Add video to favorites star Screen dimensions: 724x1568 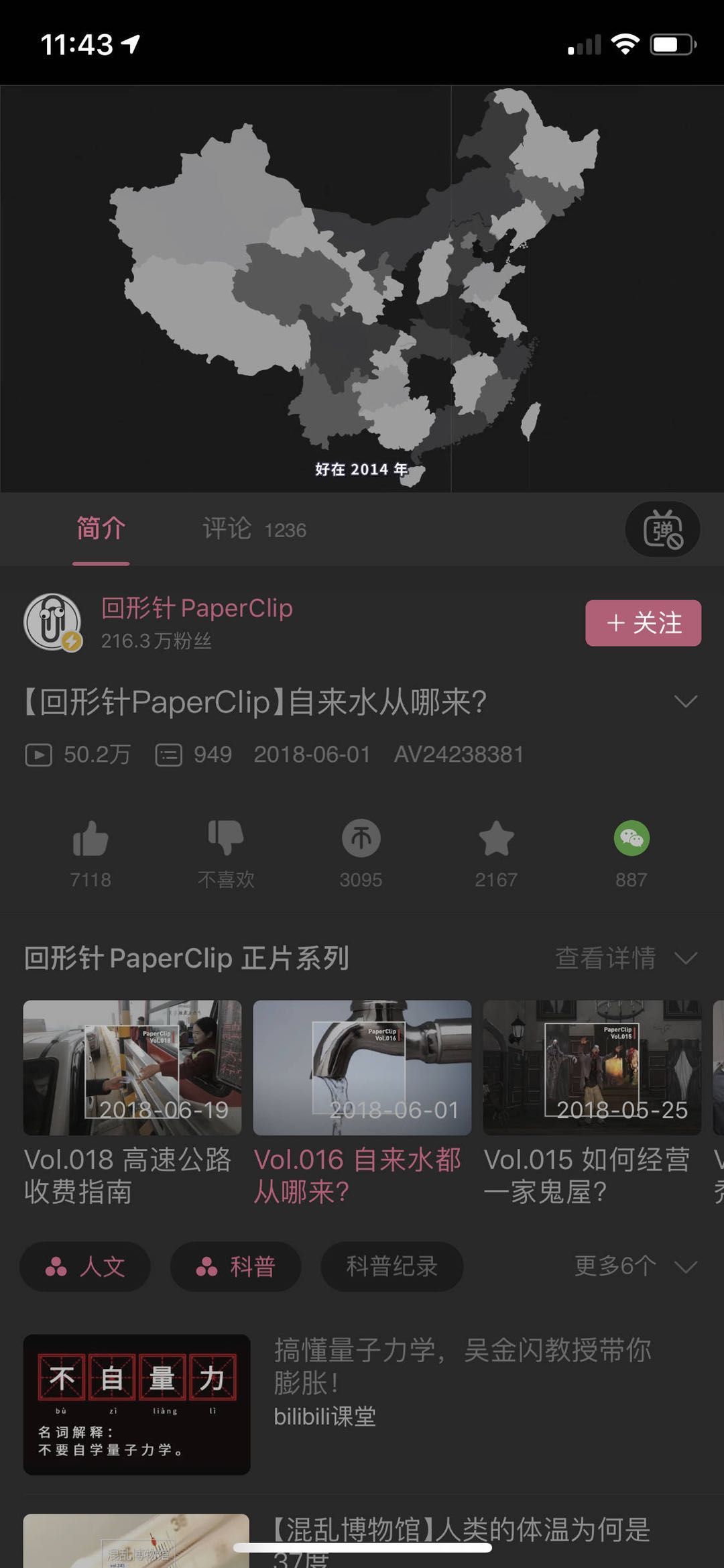496,839
